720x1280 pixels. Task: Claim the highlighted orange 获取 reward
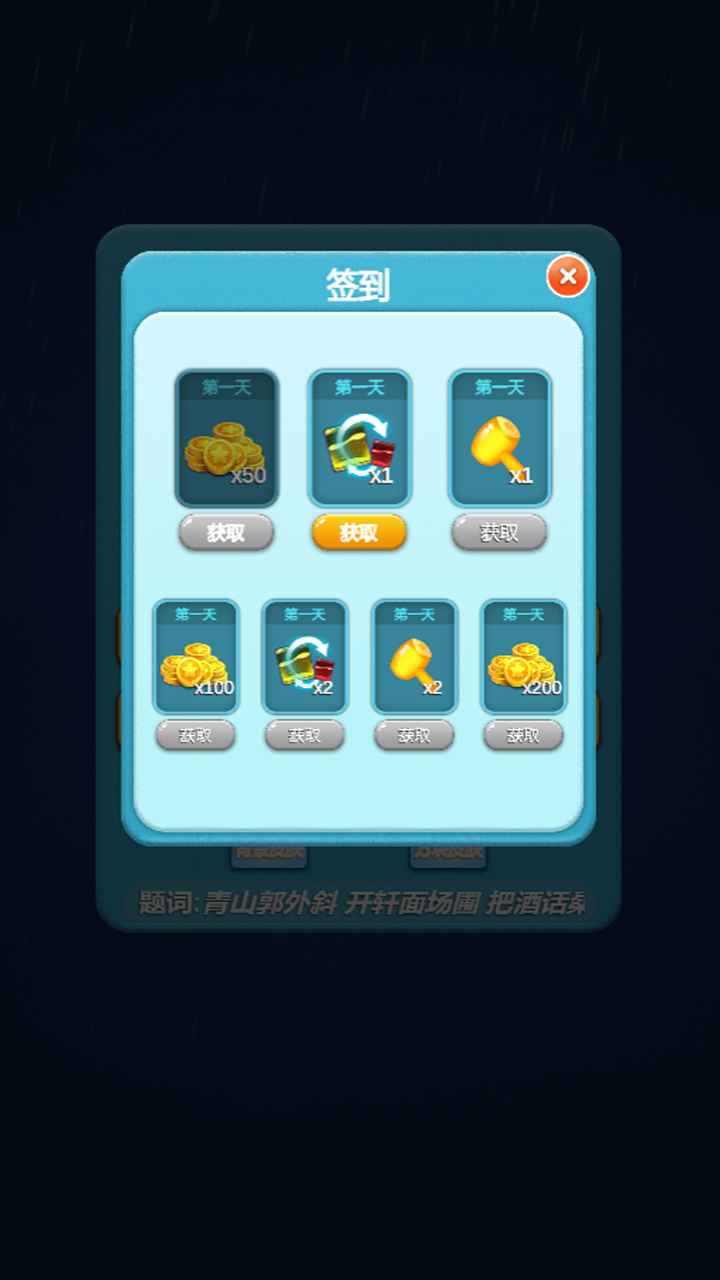tap(358, 533)
